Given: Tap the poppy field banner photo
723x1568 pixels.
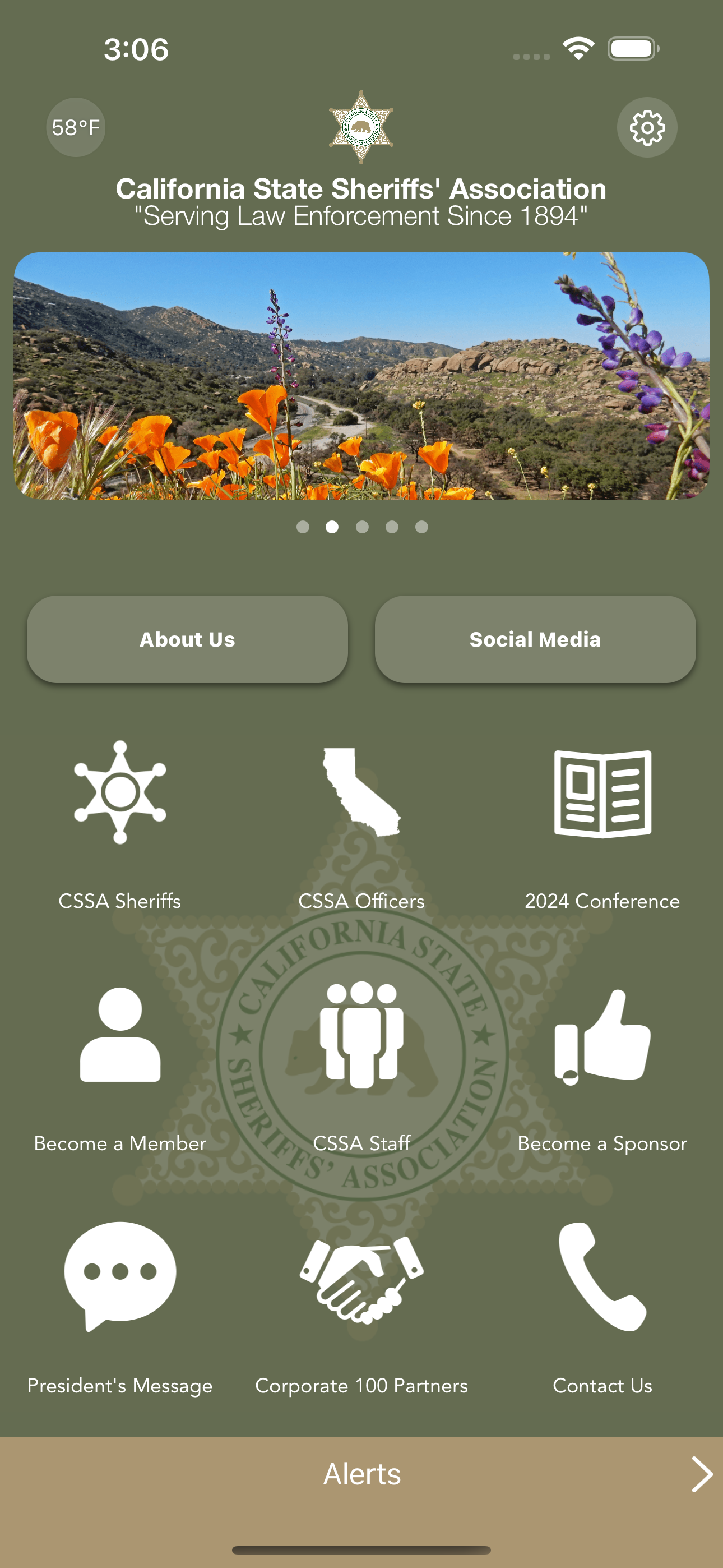Looking at the screenshot, I should [x=361, y=375].
